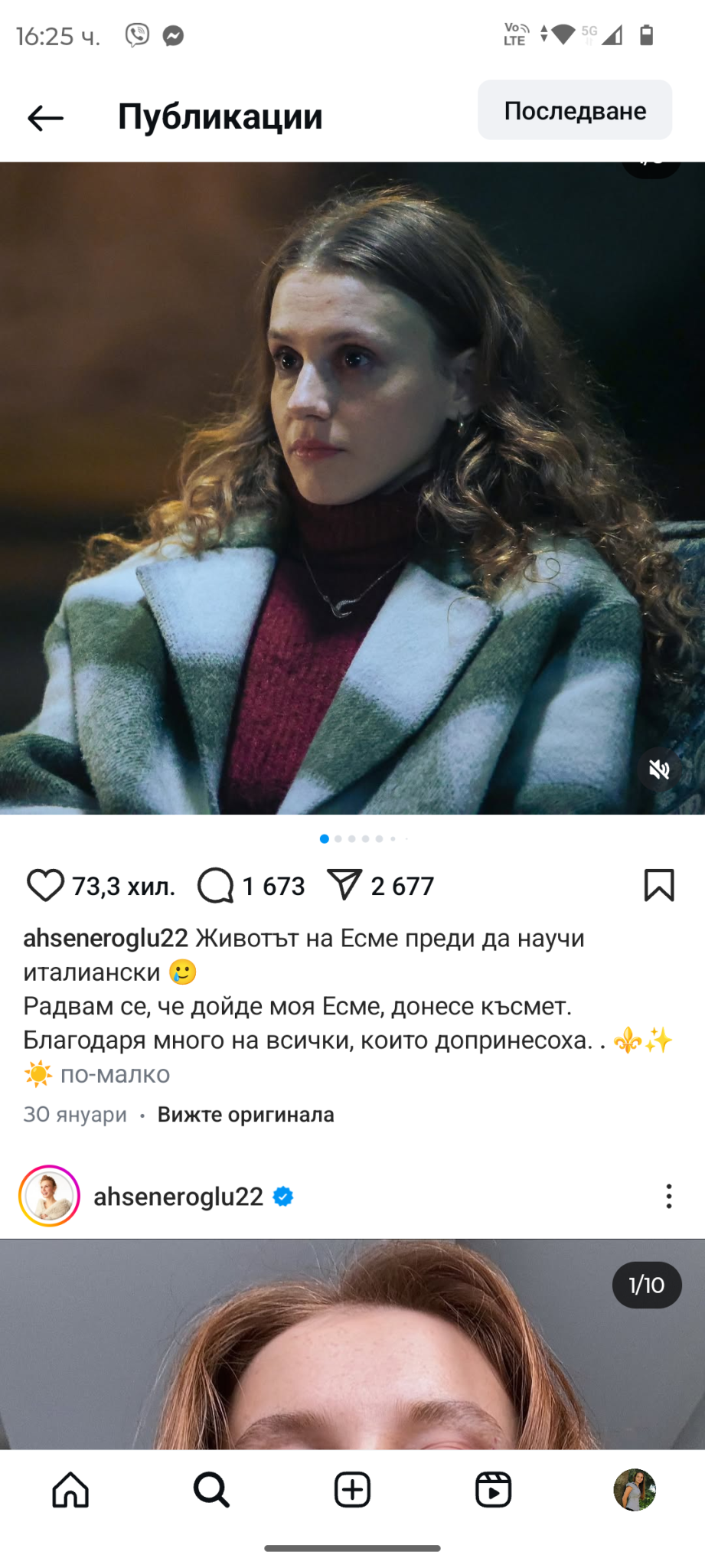Screen dimensions: 705x1568
Task: Unmute the video with the speaker icon
Action: pyautogui.click(x=659, y=769)
